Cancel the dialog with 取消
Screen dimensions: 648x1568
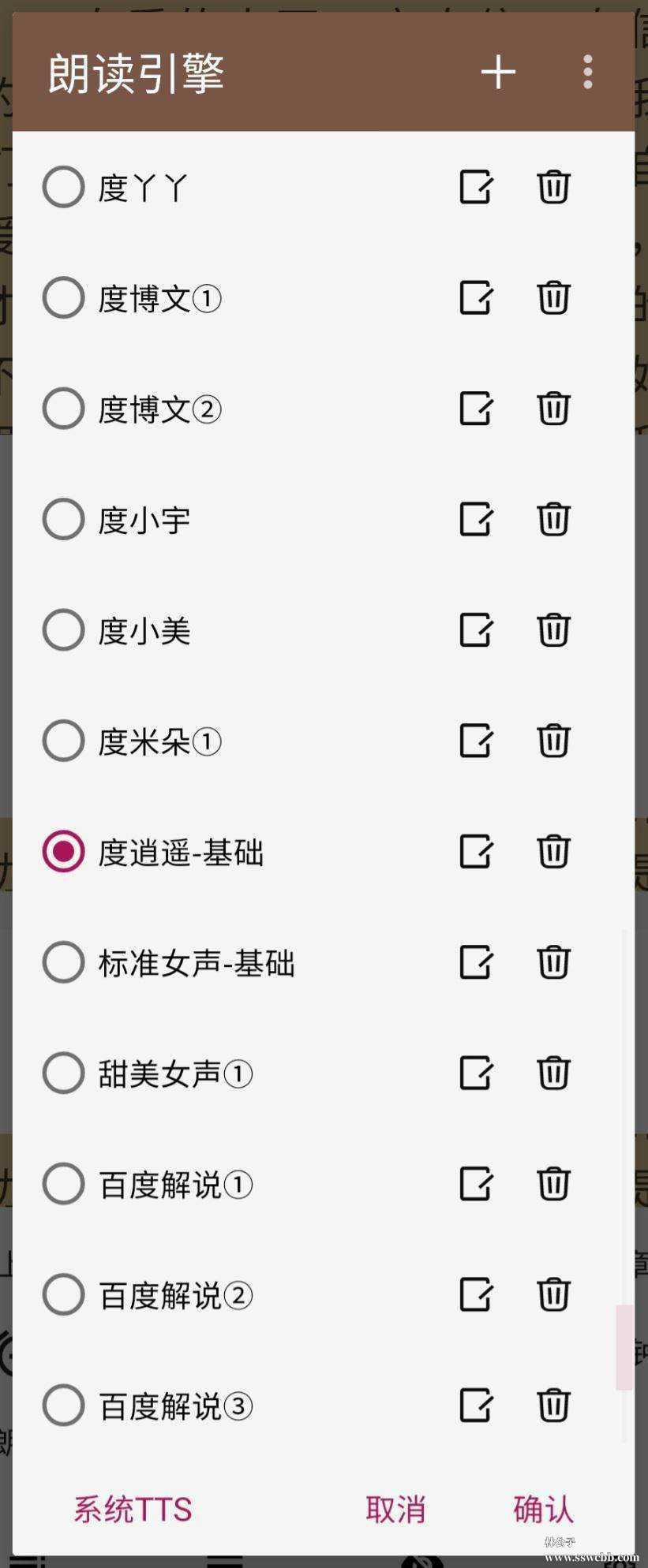coord(395,1509)
